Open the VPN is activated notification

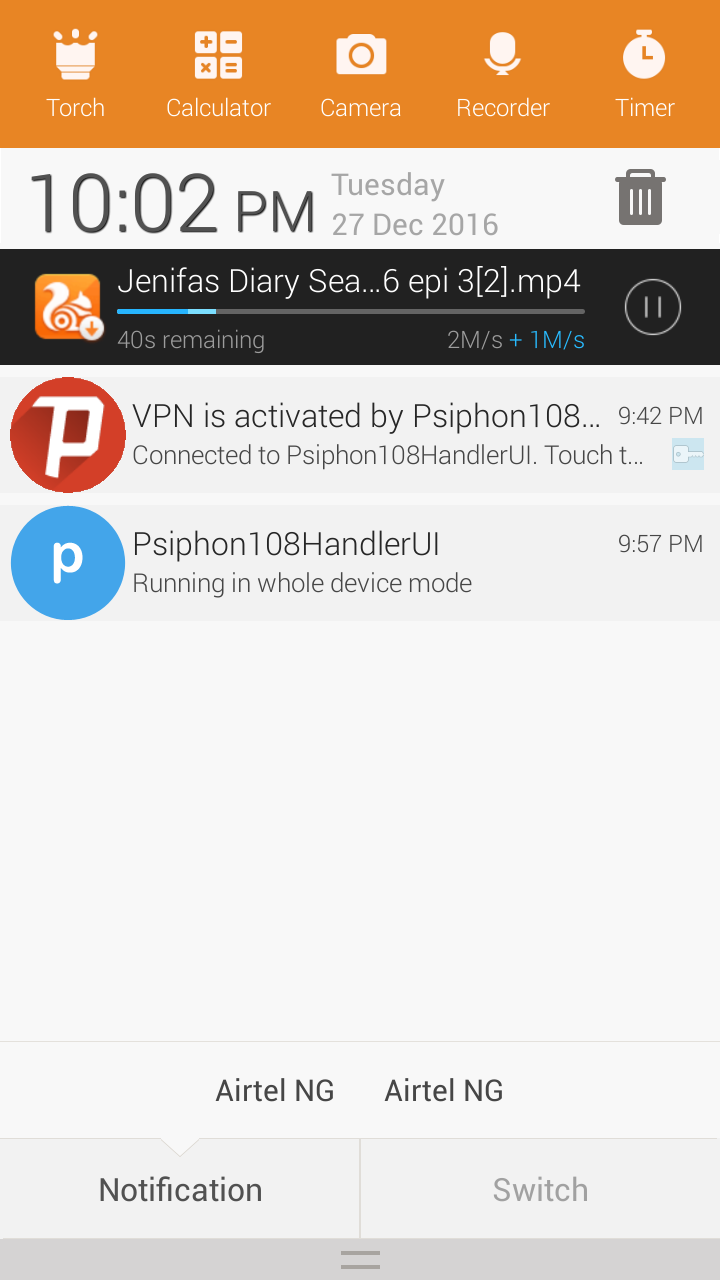tap(360, 435)
